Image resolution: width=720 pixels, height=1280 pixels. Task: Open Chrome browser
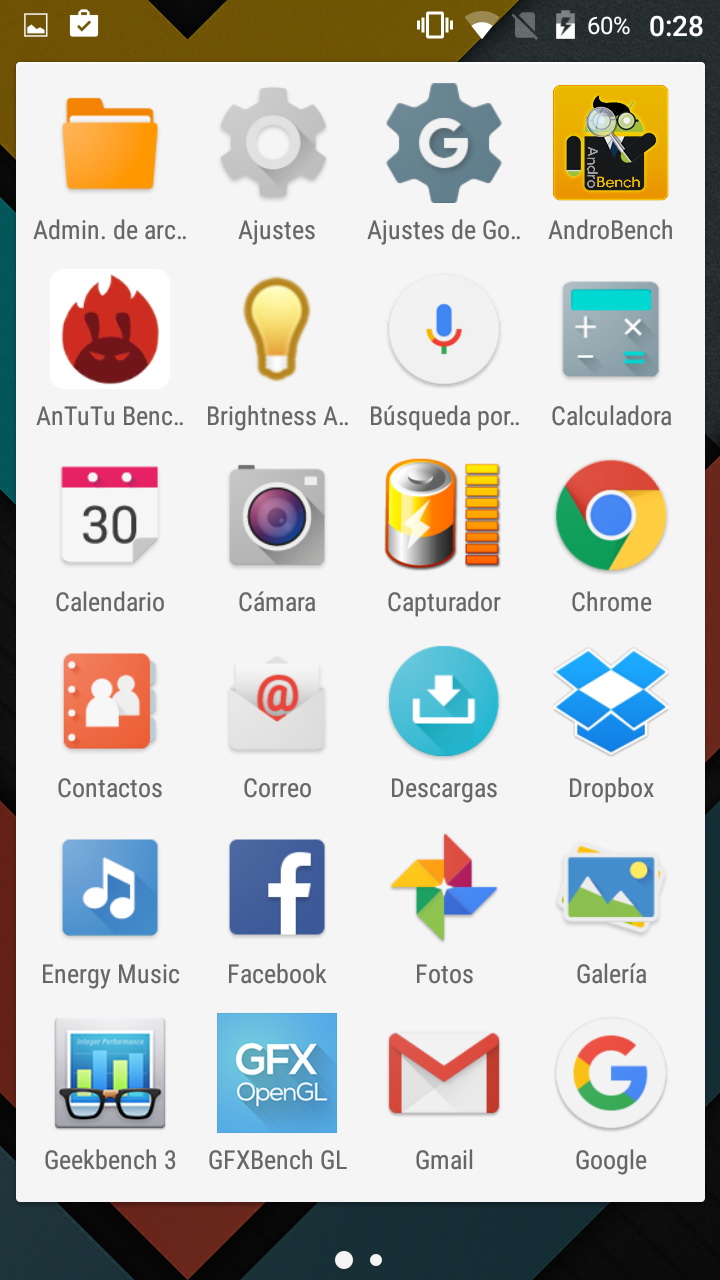click(610, 515)
